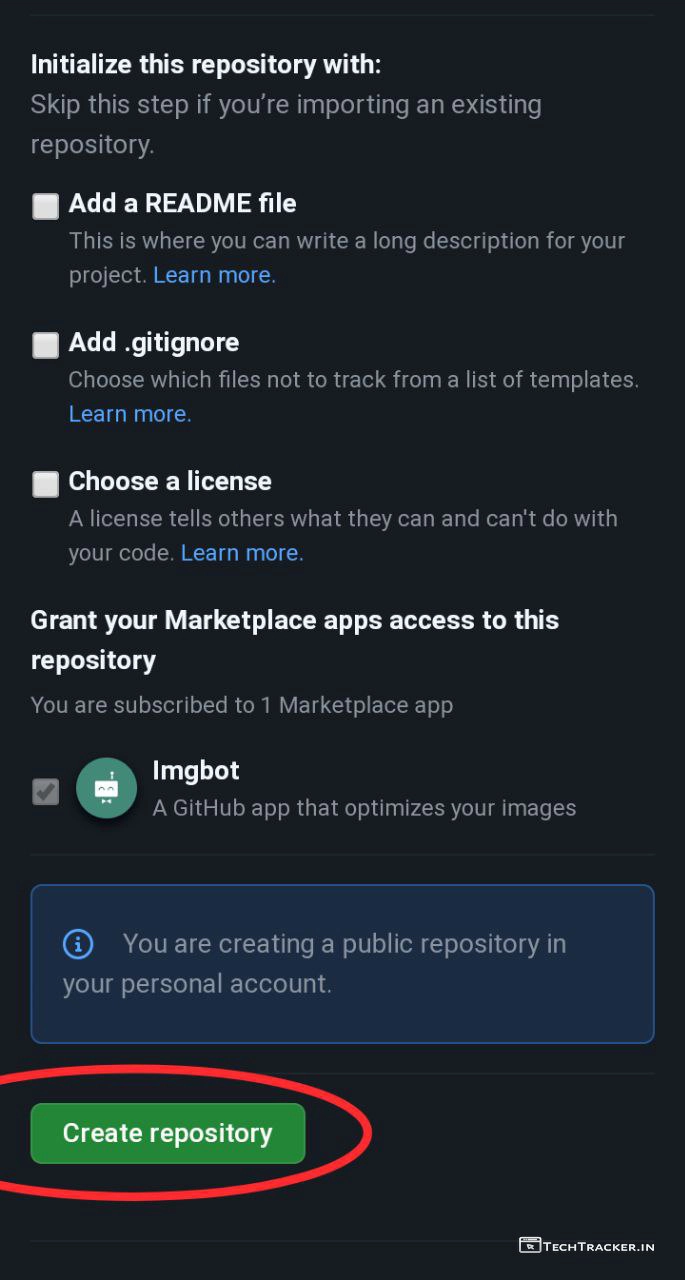Tap Learn more link about licenses
This screenshot has width=685, height=1280.
coord(241,553)
